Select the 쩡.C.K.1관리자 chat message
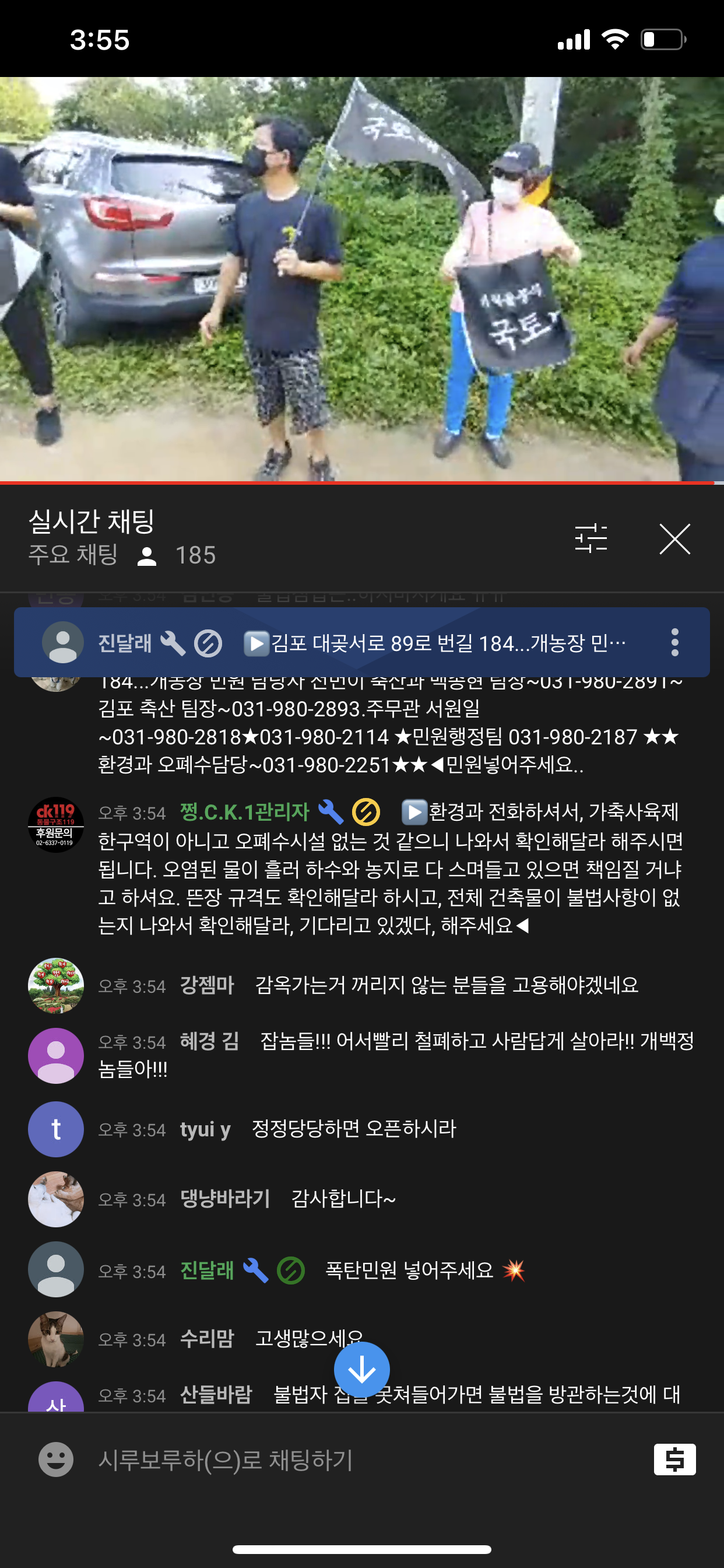Image resolution: width=724 pixels, height=1568 pixels. pos(362,869)
